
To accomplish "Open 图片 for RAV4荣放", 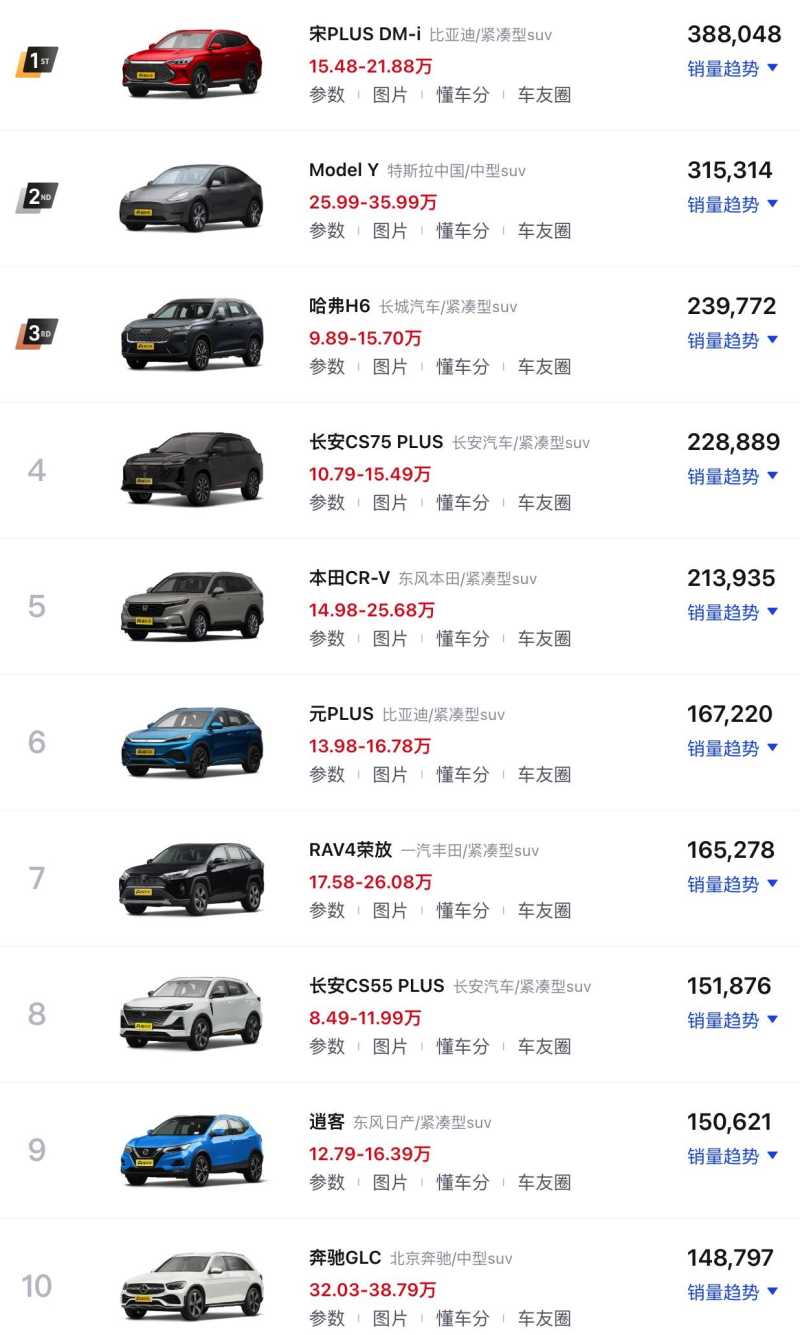I will pyautogui.click(x=390, y=911).
